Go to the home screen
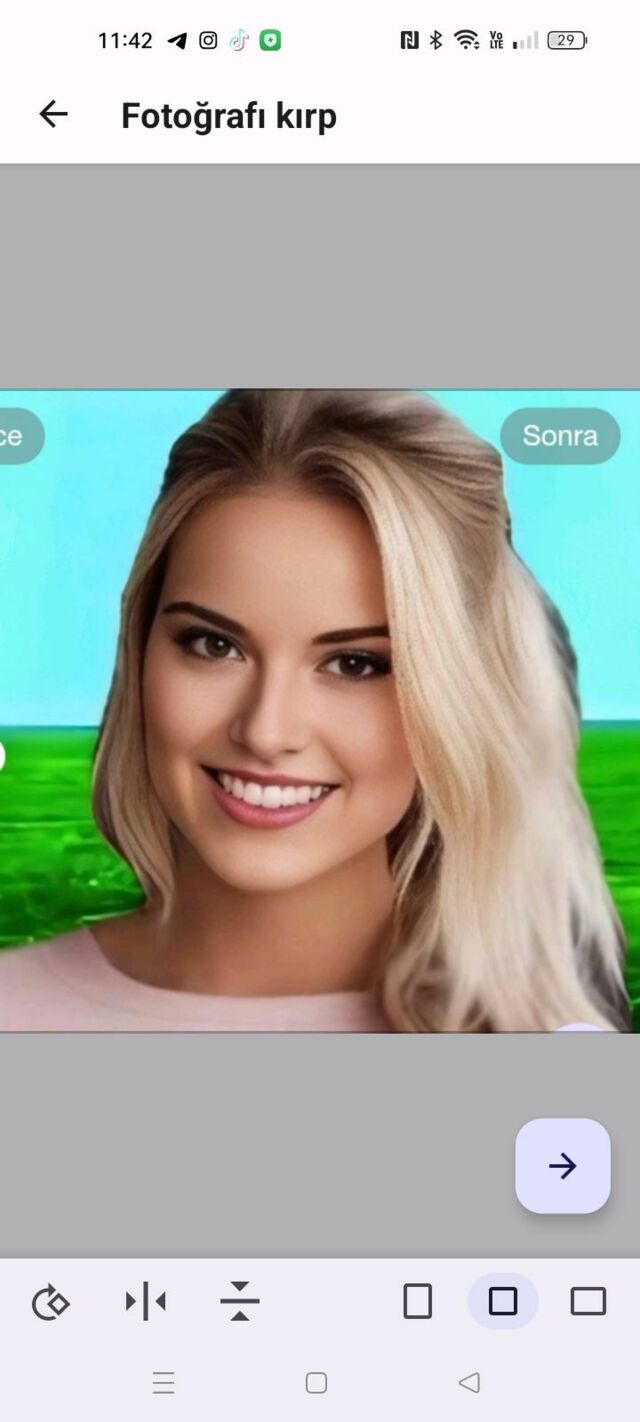Screen dimensions: 640x1422 click(x=316, y=1383)
